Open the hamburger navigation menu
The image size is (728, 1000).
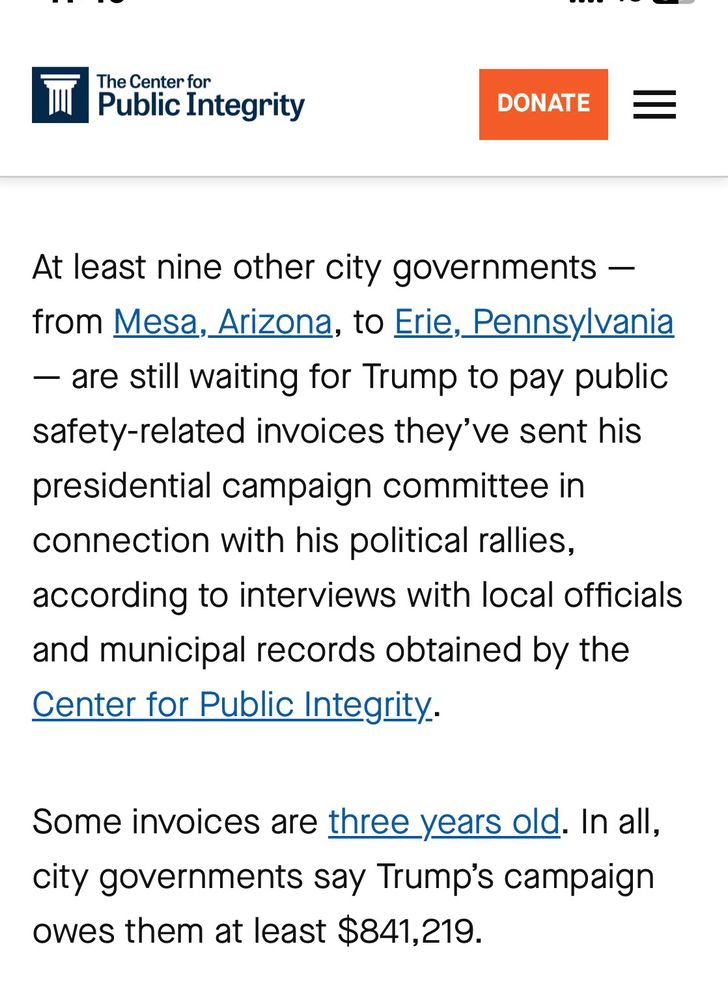[x=655, y=104]
